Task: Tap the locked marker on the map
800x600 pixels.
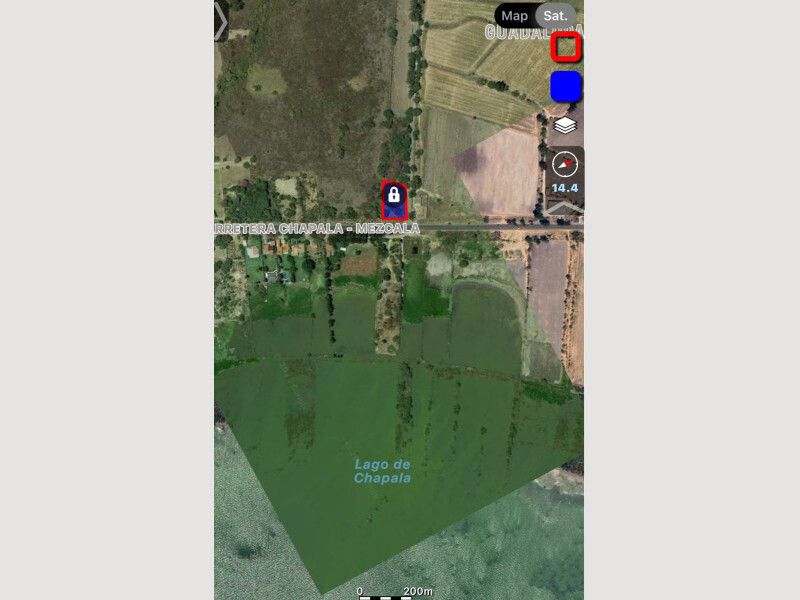Action: [x=395, y=199]
